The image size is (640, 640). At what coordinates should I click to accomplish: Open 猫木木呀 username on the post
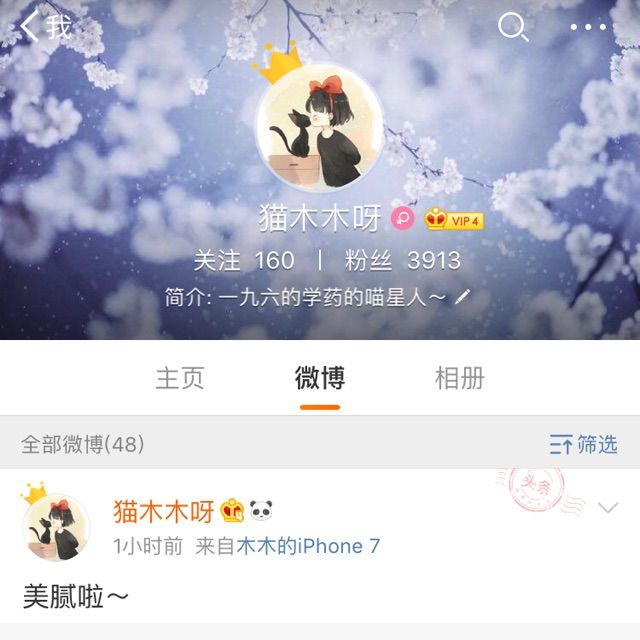(x=163, y=511)
